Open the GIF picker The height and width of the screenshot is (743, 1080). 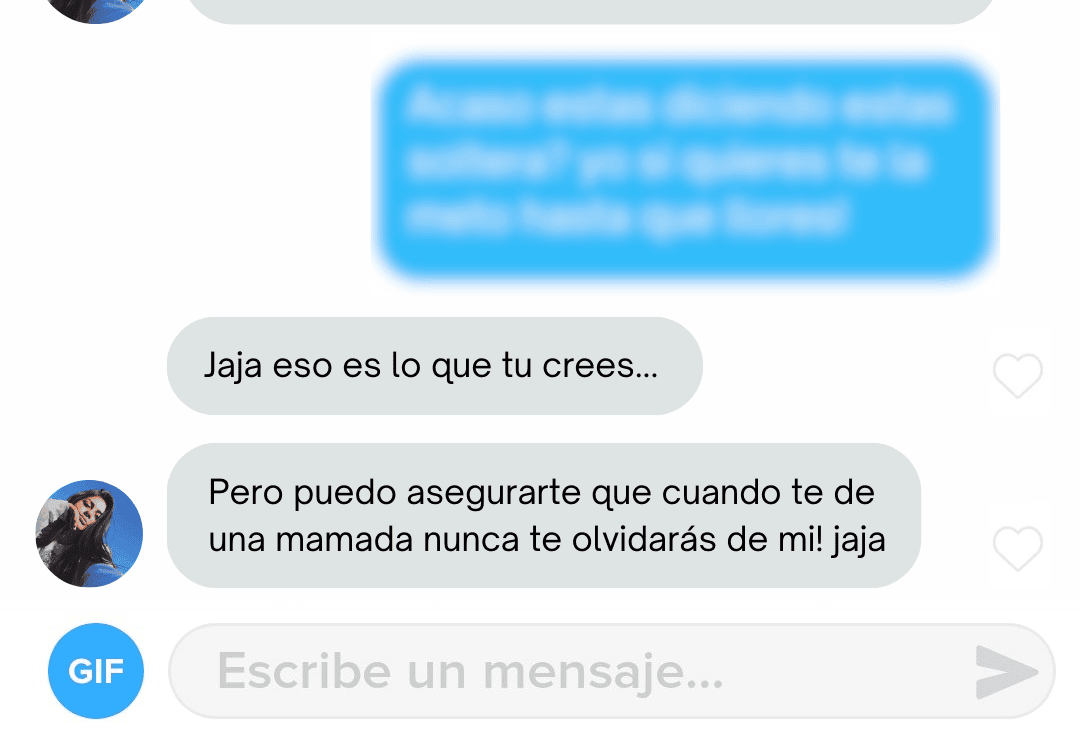point(96,671)
